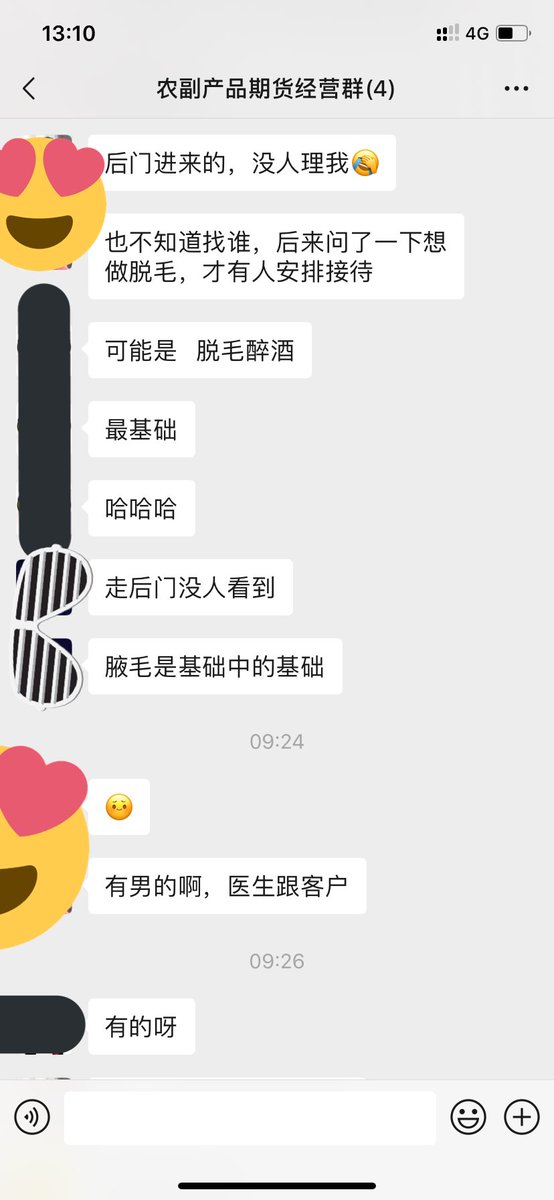This screenshot has width=554, height=1200.
Task: Open the plus attachments menu
Action: coord(521,1117)
